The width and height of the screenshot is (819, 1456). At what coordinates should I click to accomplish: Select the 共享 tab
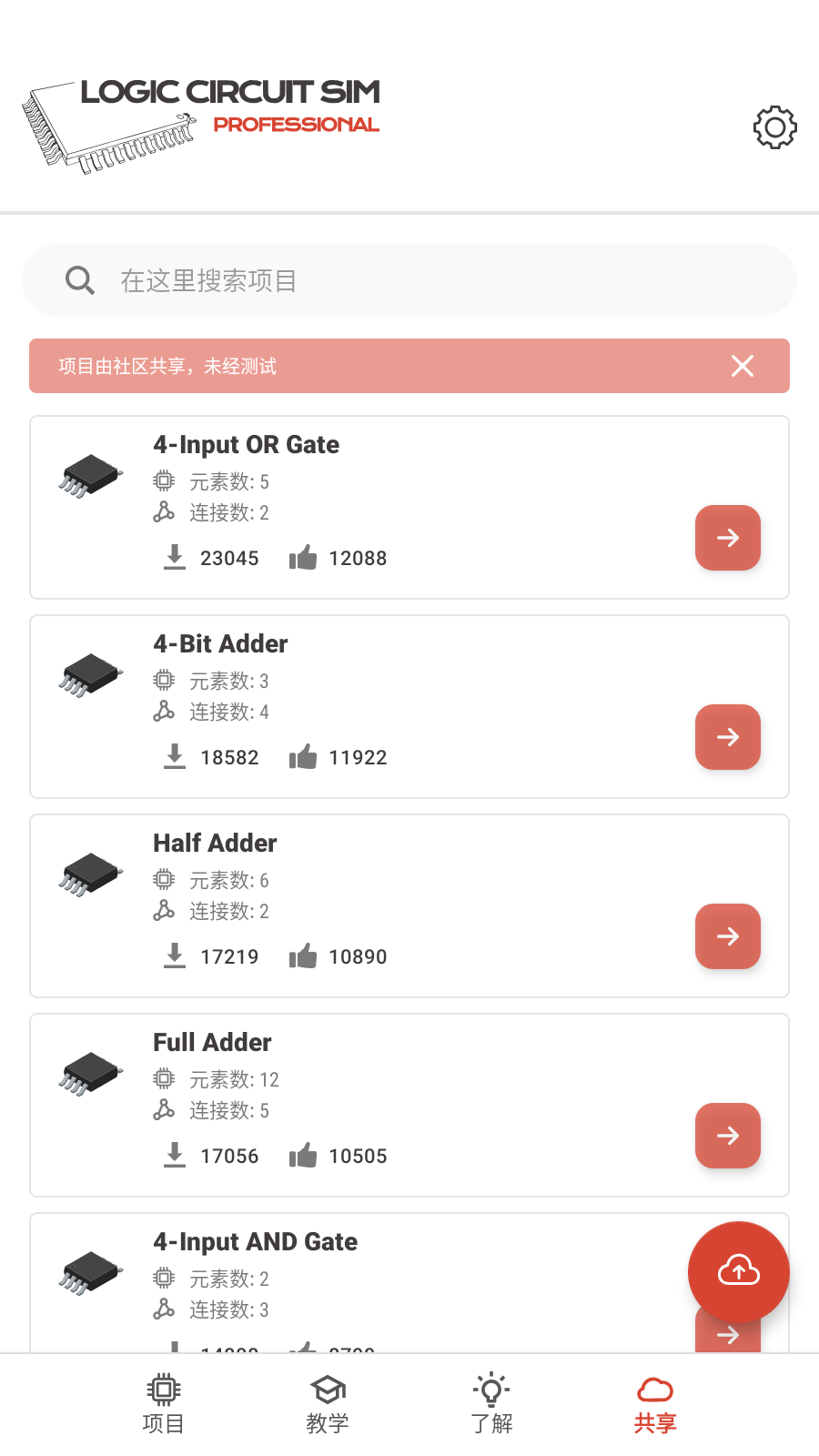click(x=655, y=1404)
